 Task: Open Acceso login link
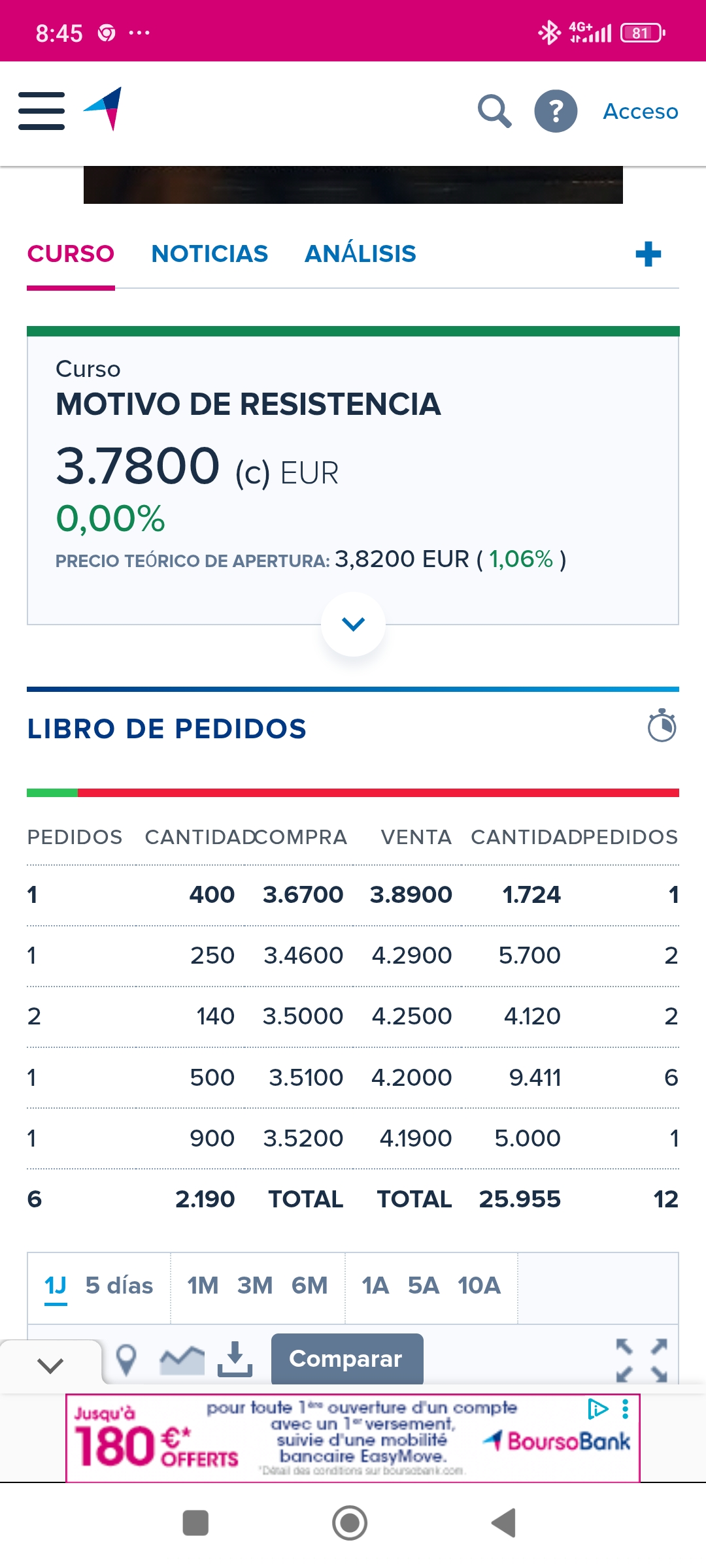tap(639, 112)
